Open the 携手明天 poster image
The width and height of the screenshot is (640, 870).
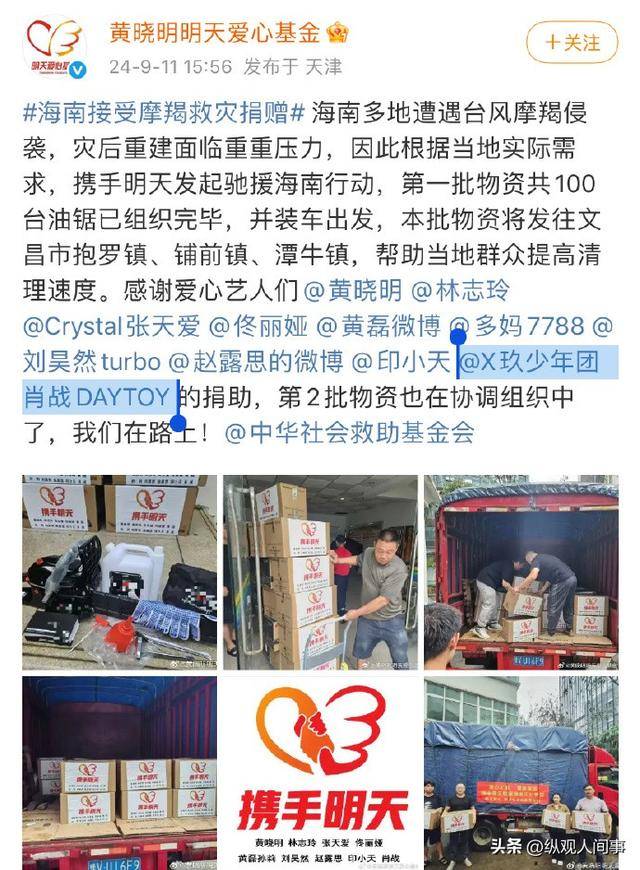tap(320, 772)
